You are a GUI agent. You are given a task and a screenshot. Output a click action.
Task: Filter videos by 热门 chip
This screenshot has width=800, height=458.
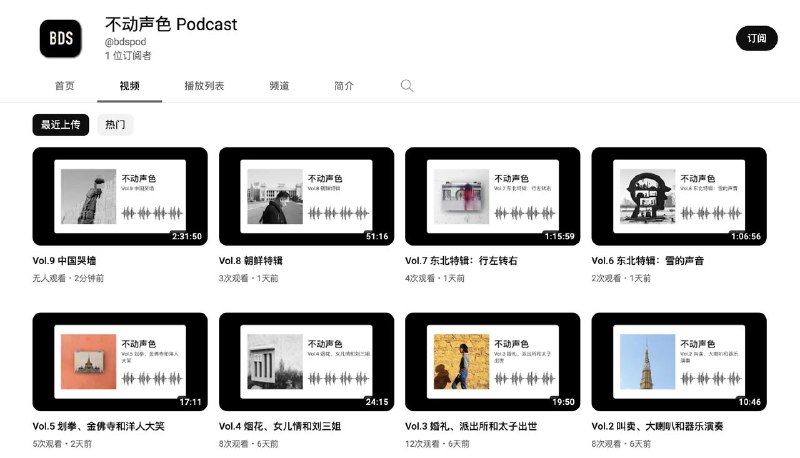pos(115,125)
